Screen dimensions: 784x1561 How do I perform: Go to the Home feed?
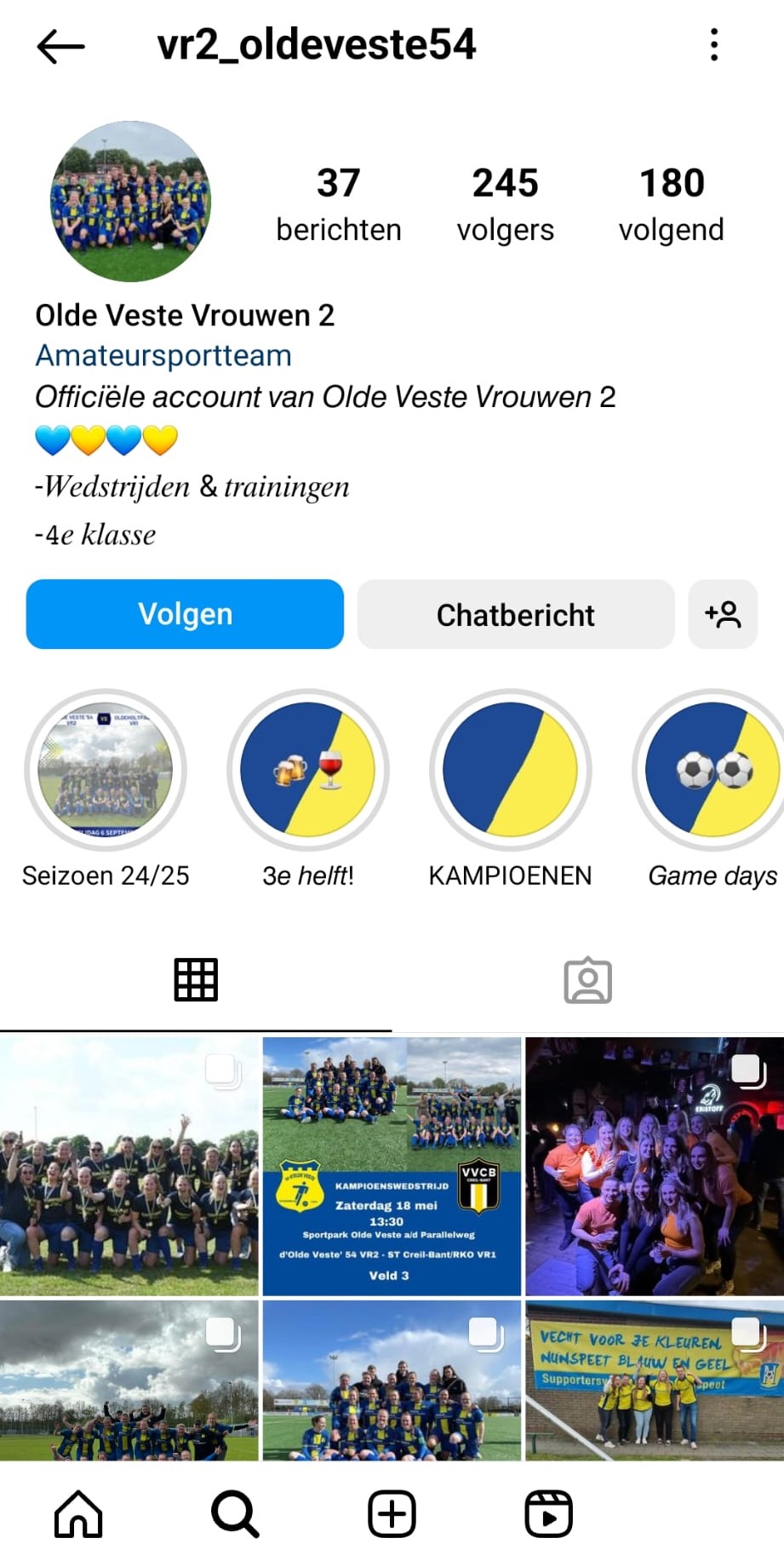click(78, 1513)
